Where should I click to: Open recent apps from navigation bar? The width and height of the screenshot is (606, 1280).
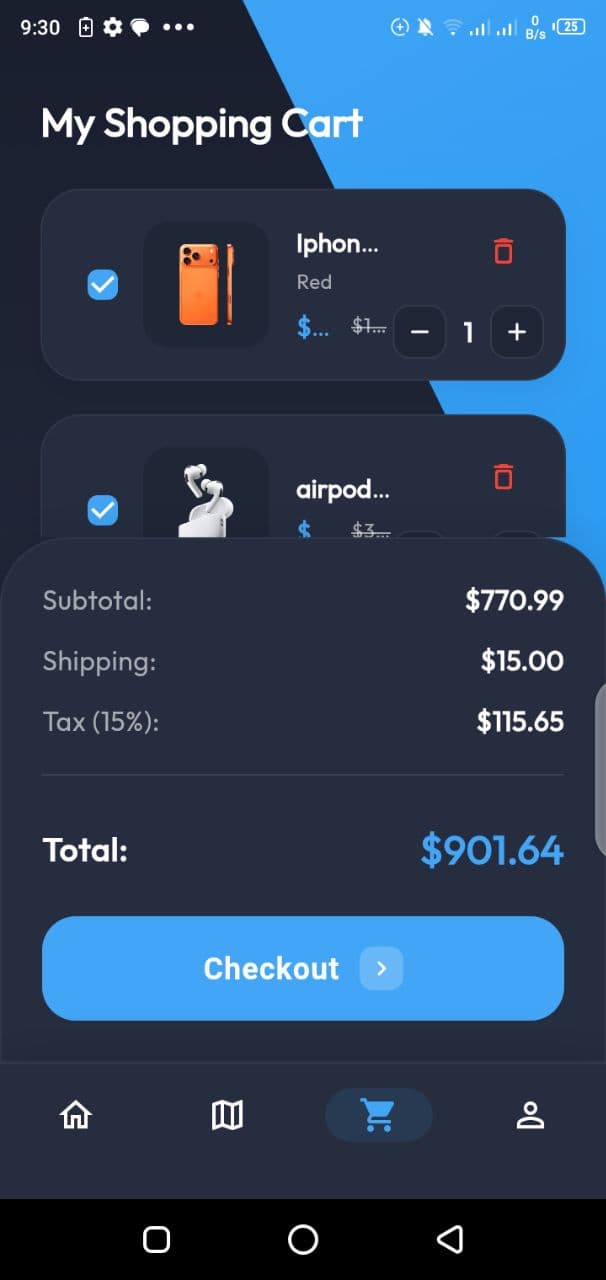(156, 1240)
